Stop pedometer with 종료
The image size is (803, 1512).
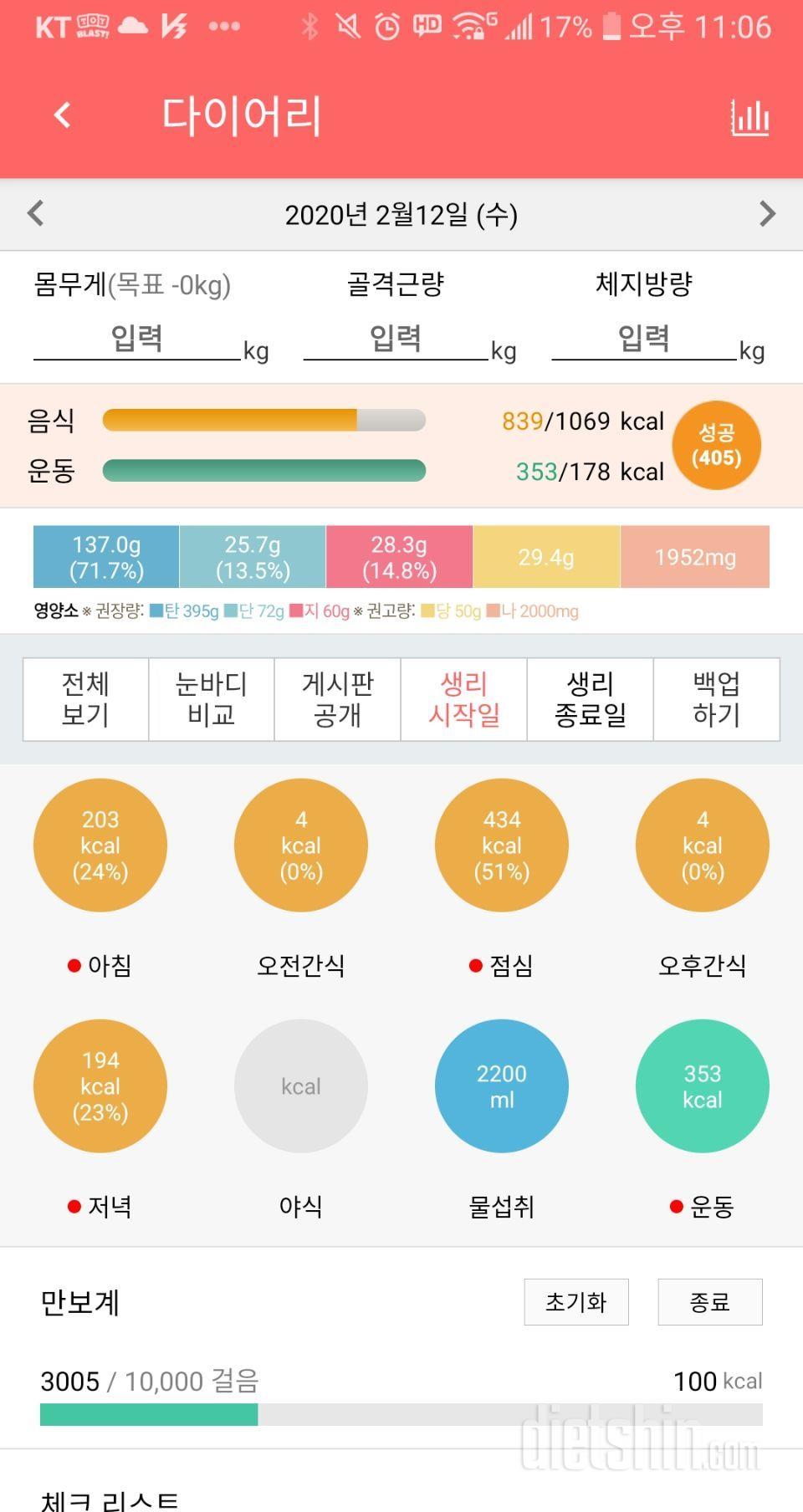click(710, 1302)
